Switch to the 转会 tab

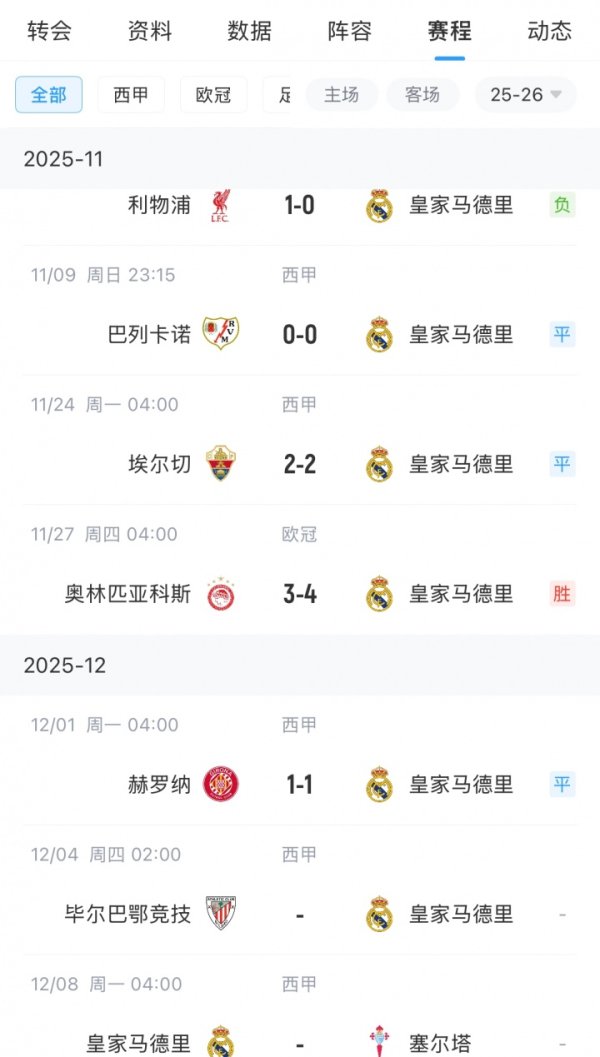(x=49, y=31)
